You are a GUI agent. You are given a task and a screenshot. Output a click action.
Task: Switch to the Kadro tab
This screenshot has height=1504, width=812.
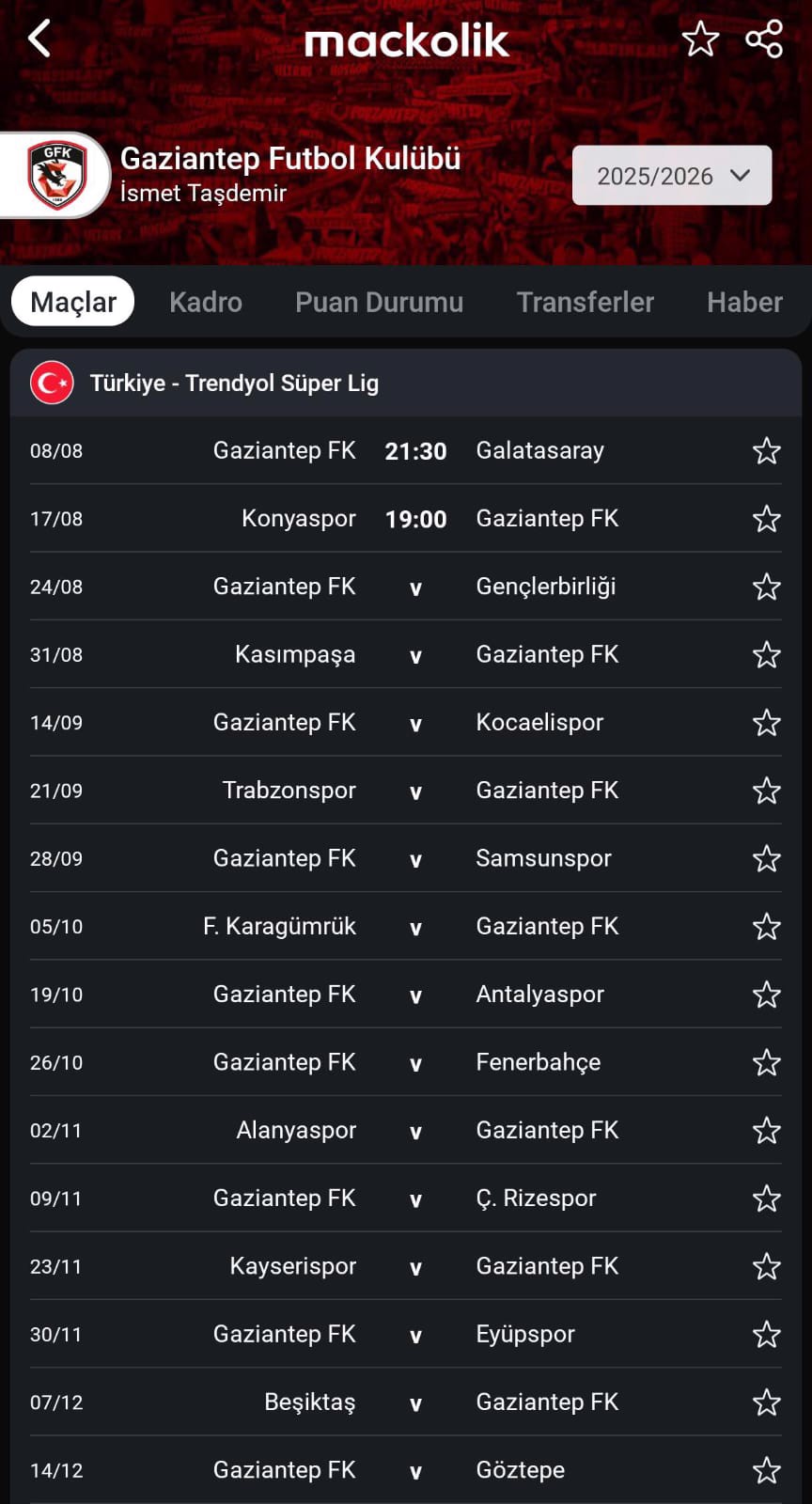point(206,302)
